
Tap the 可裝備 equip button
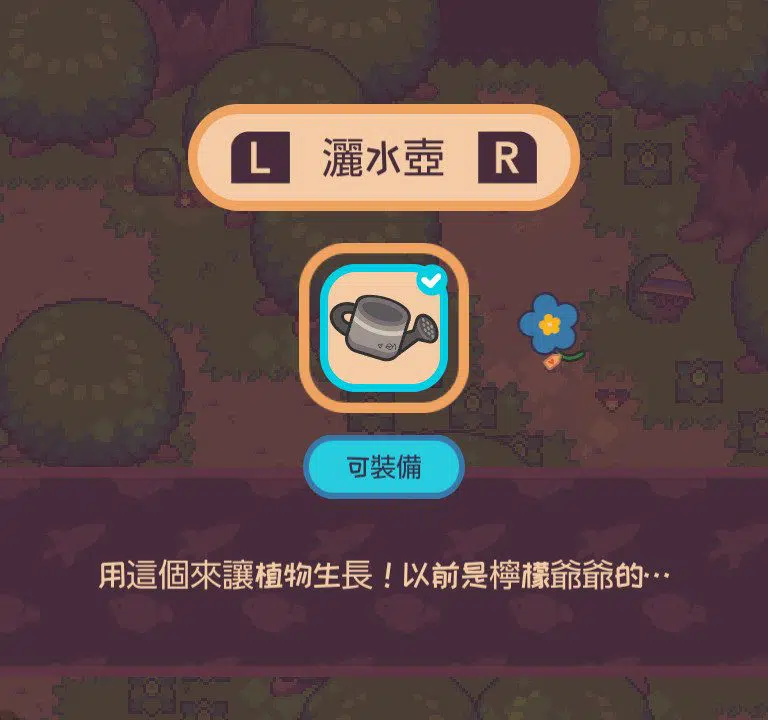384,466
